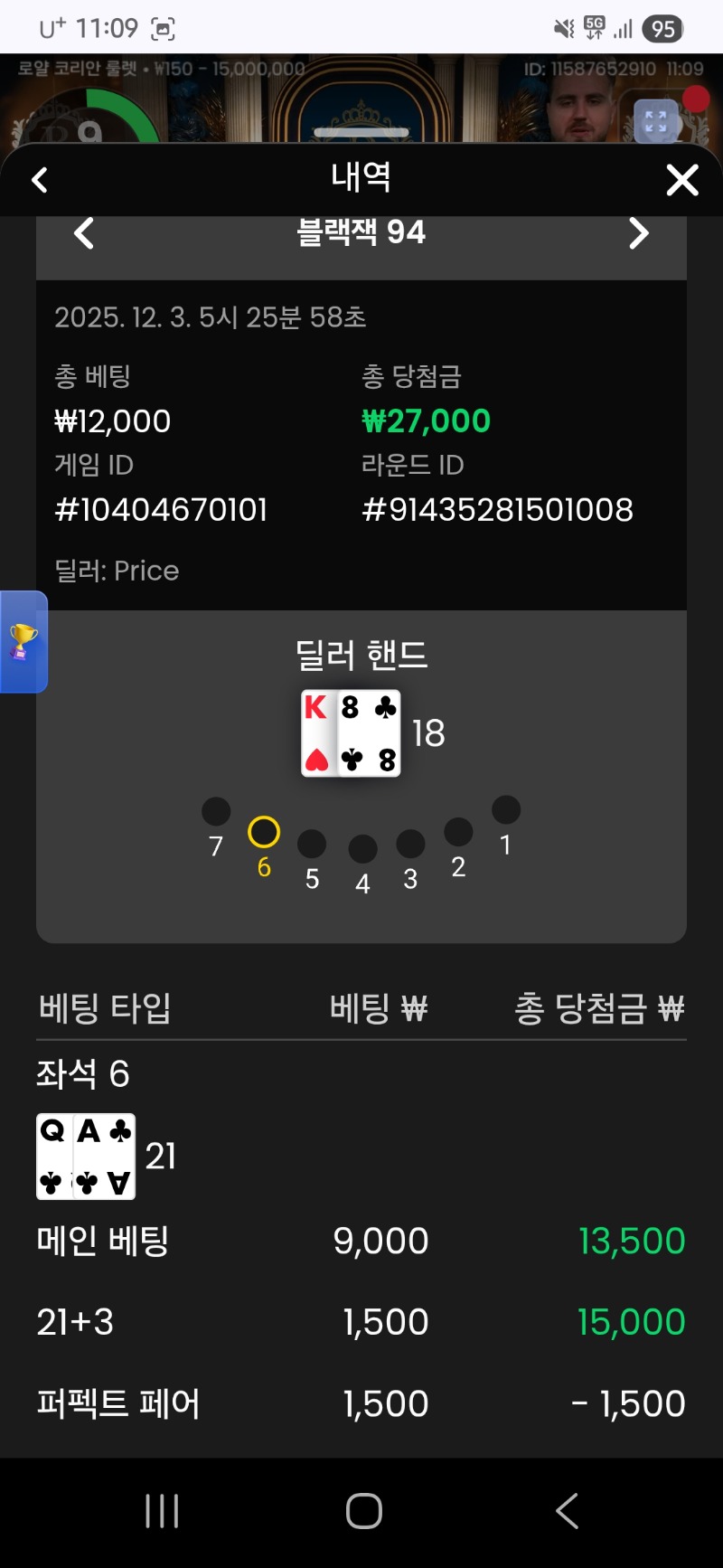723x1568 pixels.
Task: Select seat 6 marker
Action: [264, 832]
